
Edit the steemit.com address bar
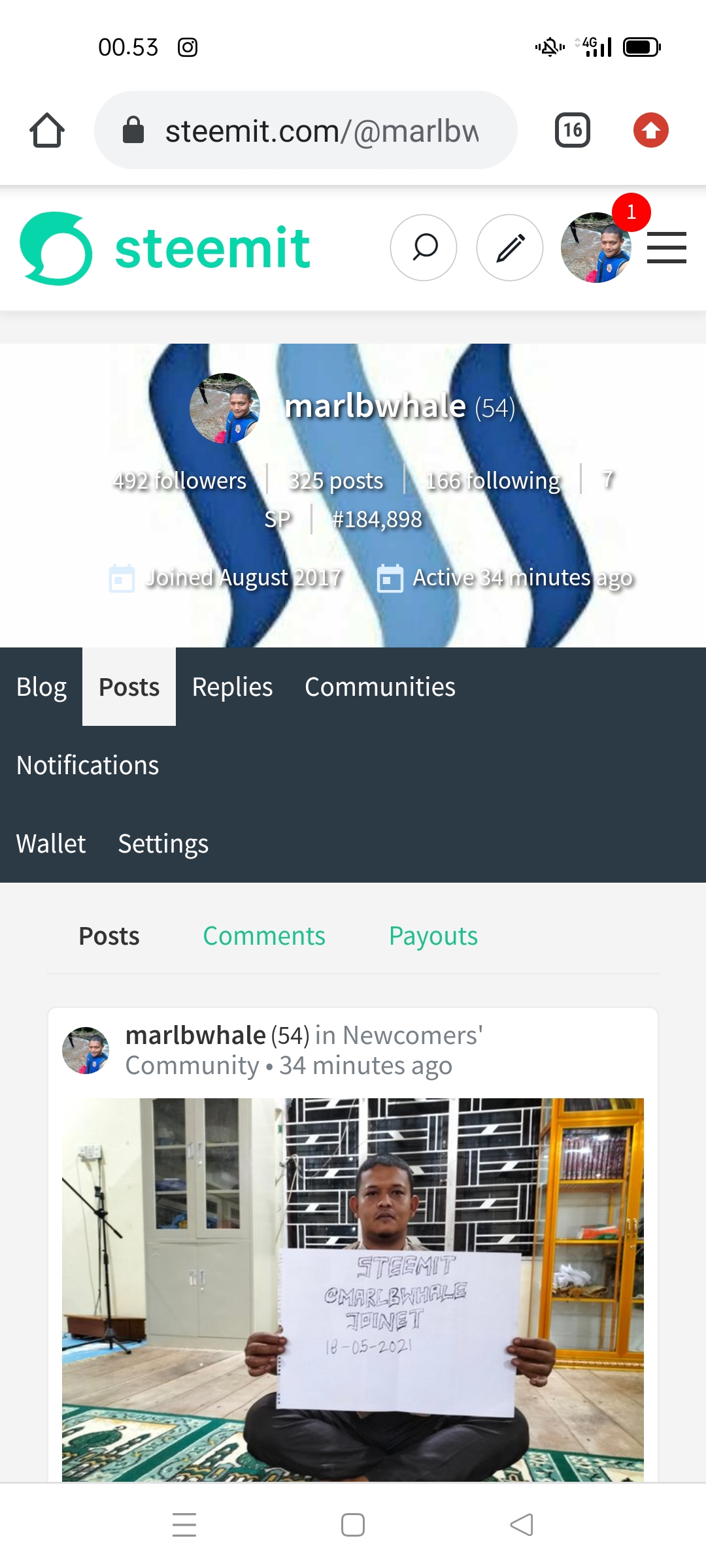click(320, 131)
